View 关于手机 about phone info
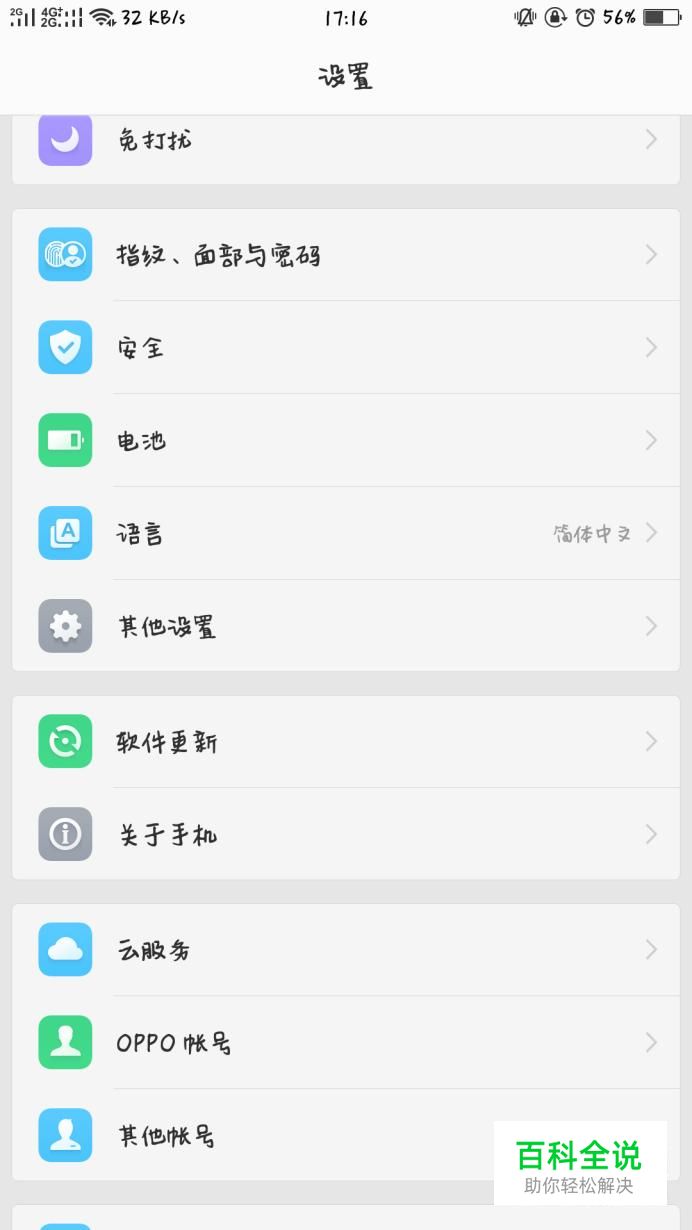Viewport: 692px width, 1230px height. point(345,835)
